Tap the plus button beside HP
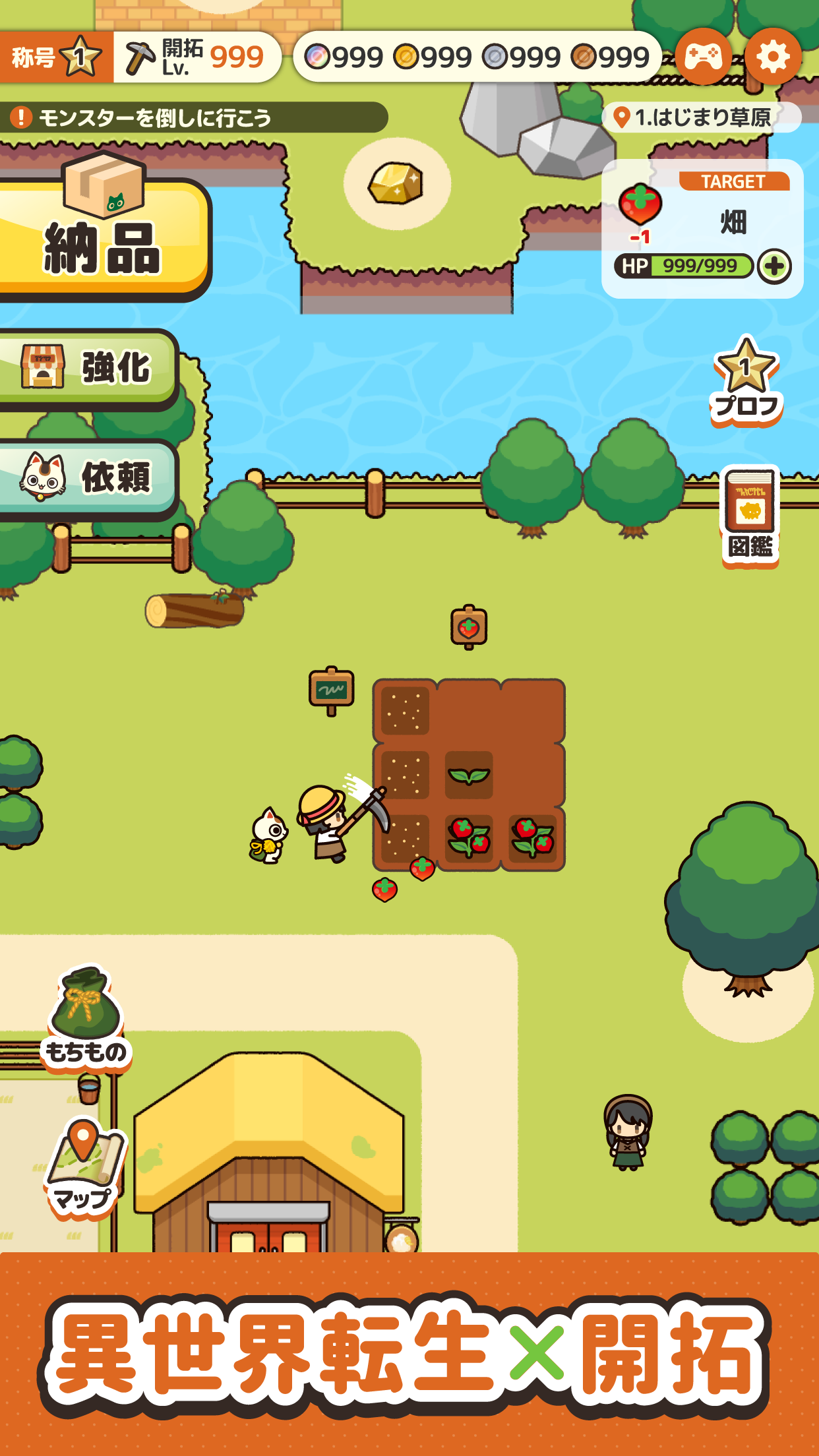Viewport: 819px width, 1456px height. click(x=774, y=266)
